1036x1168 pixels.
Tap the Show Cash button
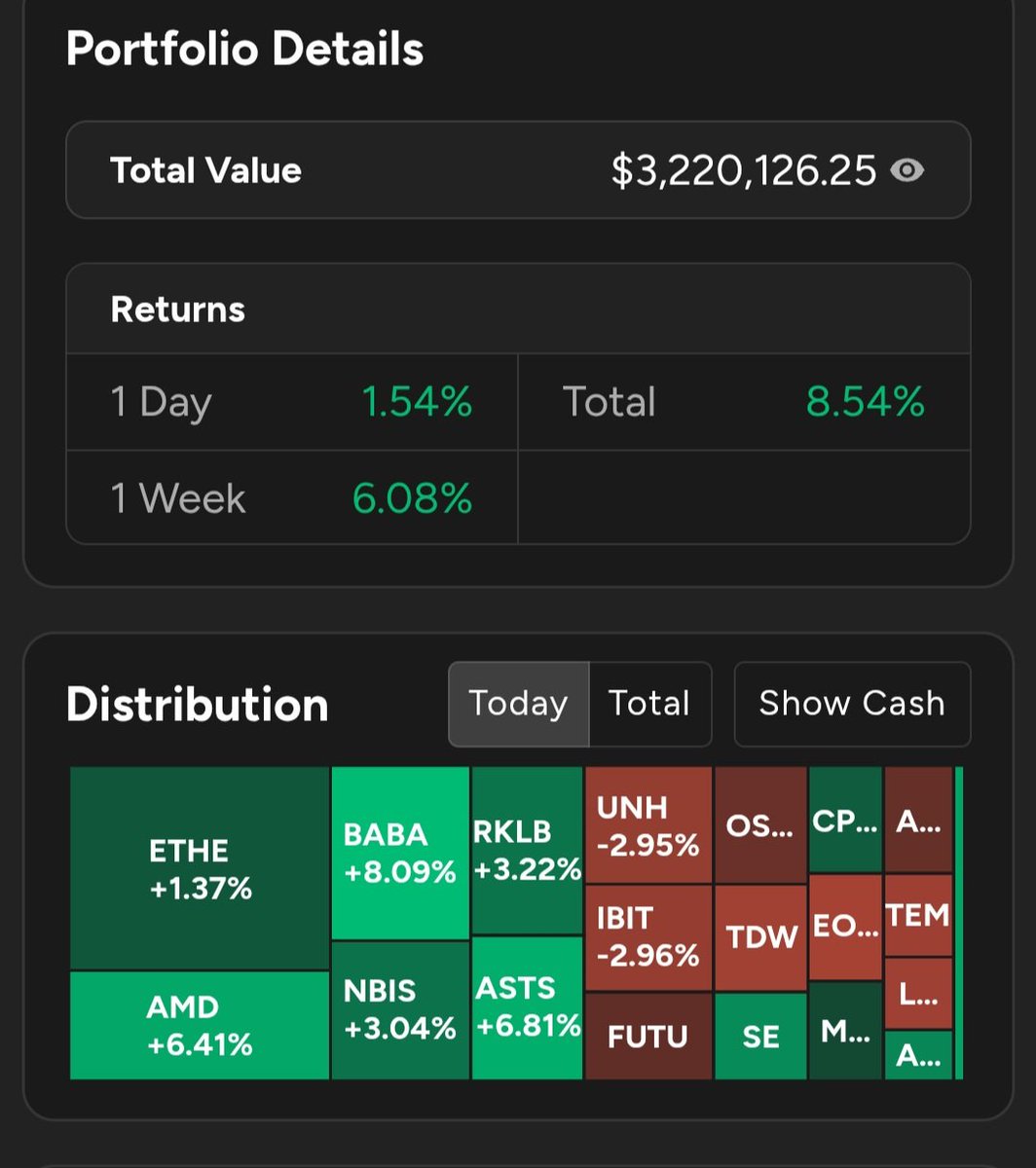click(x=851, y=704)
